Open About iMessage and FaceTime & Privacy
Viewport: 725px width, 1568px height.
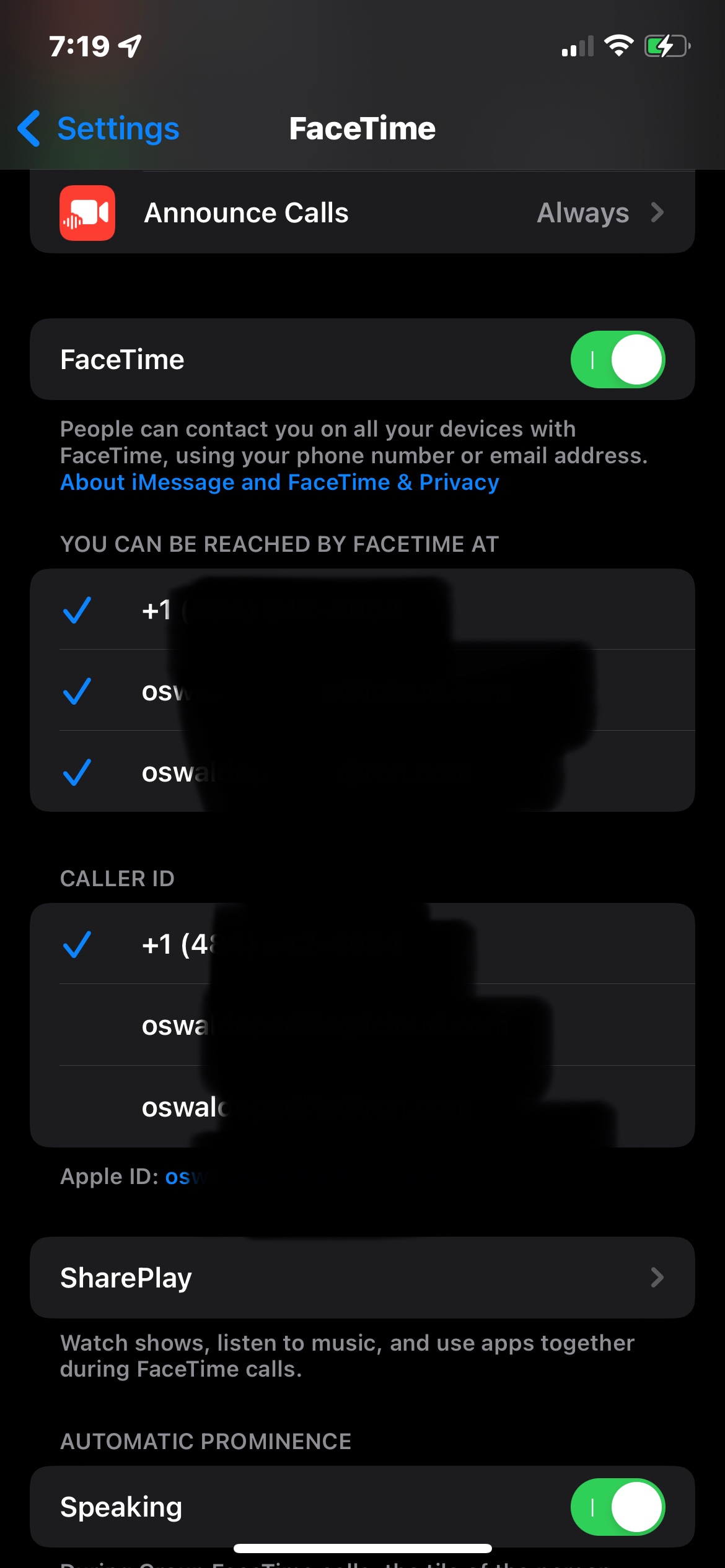coord(279,482)
